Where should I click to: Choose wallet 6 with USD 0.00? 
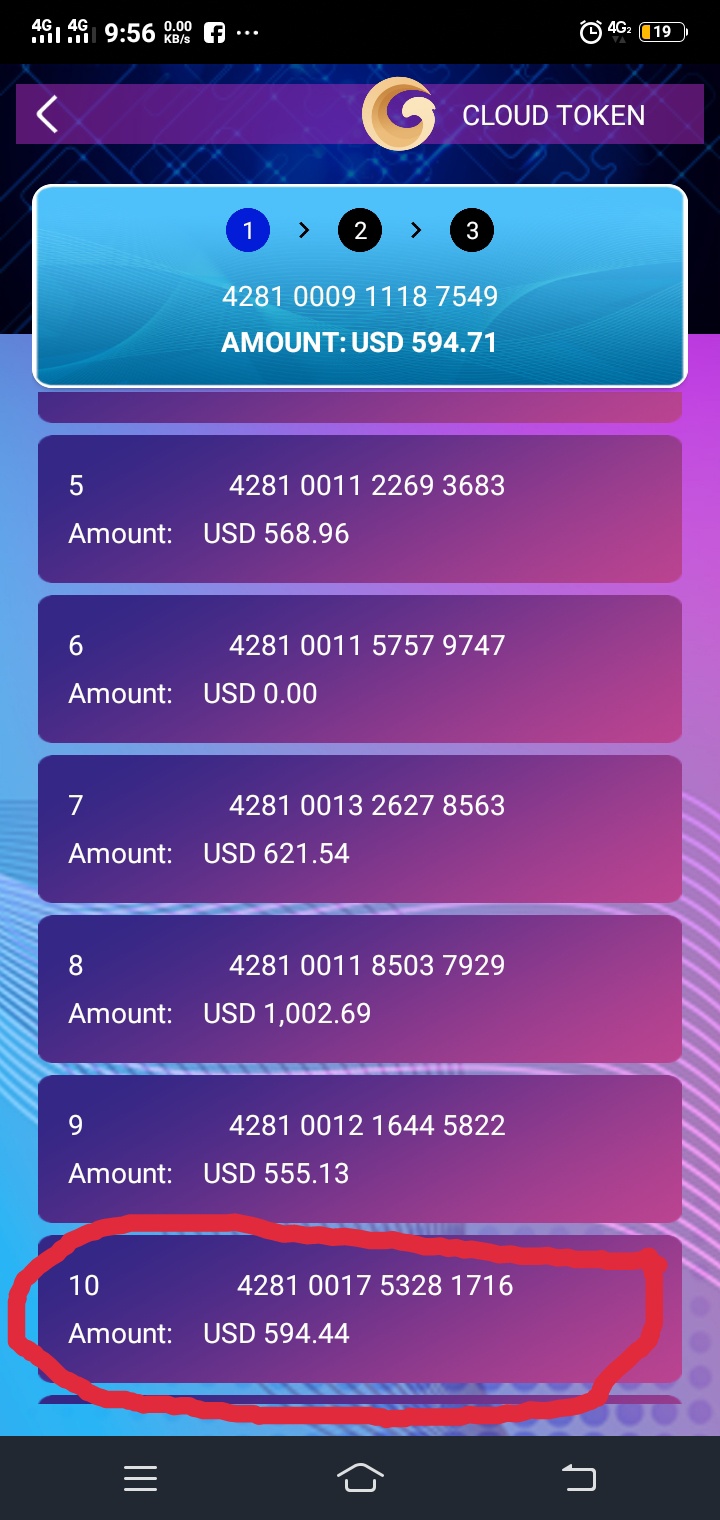pyautogui.click(x=360, y=668)
